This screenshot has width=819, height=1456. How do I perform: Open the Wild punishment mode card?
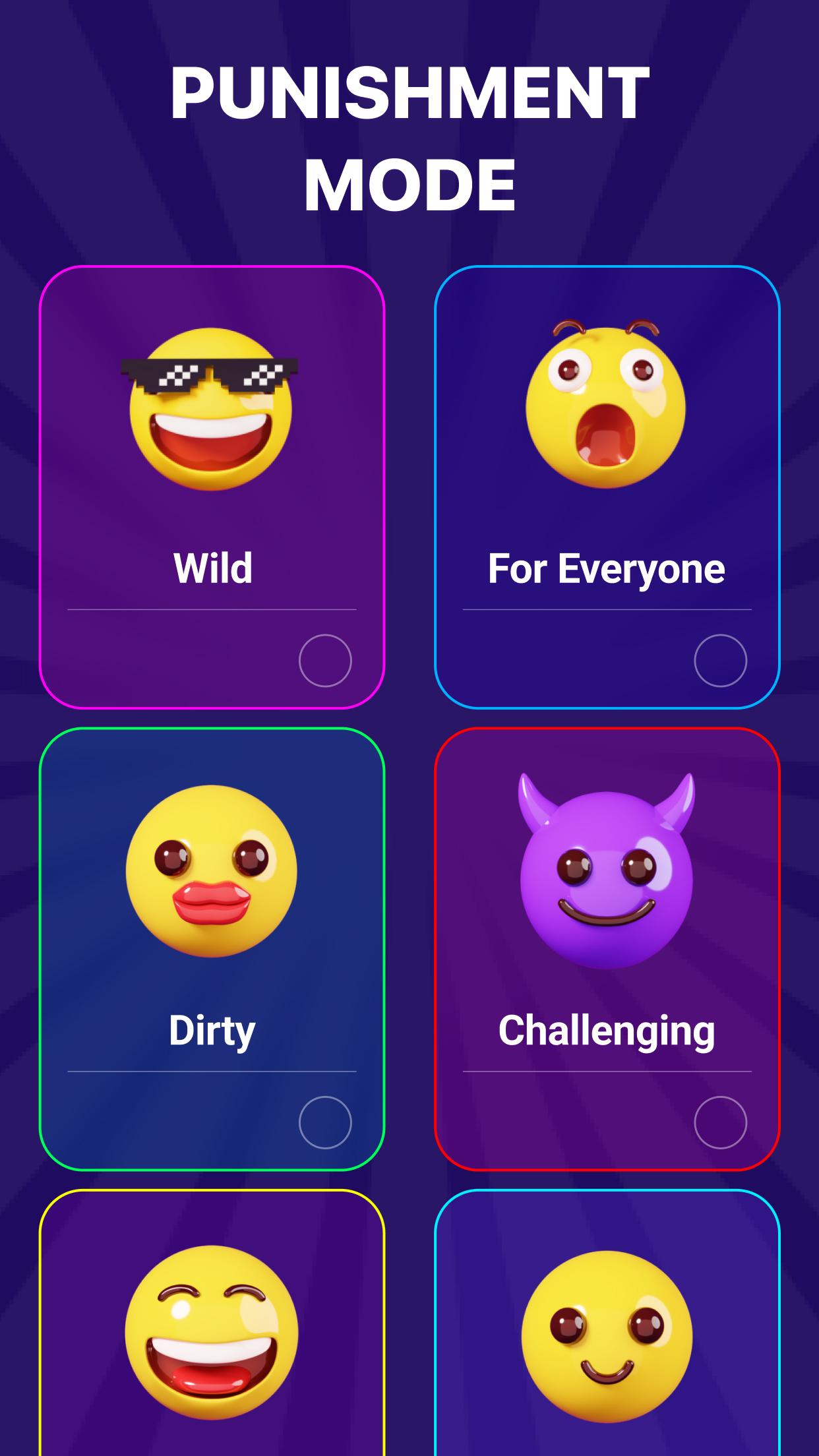click(x=212, y=487)
